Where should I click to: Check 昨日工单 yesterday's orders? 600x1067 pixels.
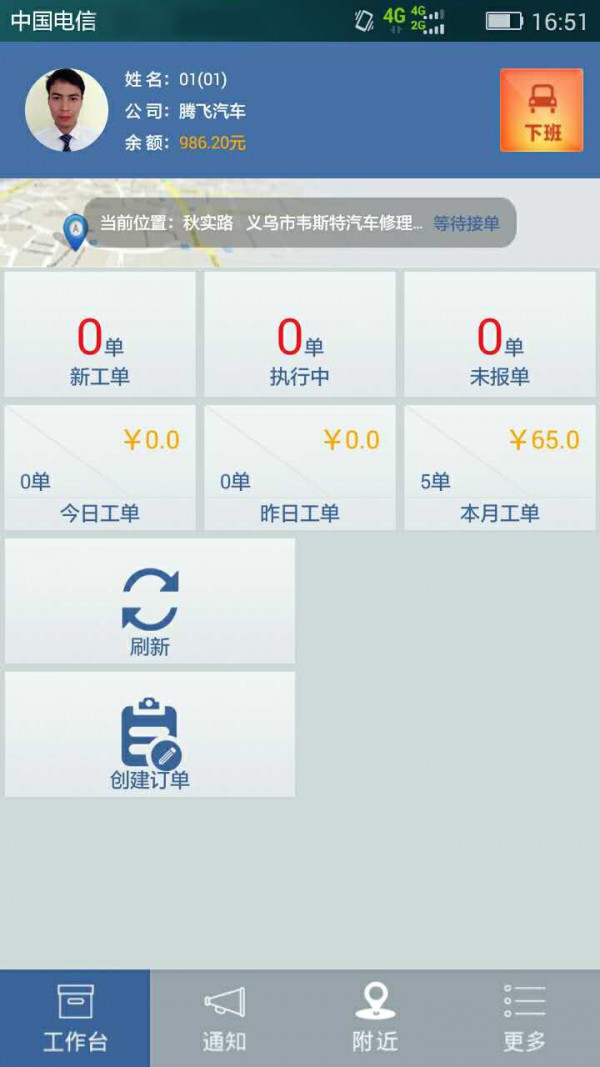pyautogui.click(x=300, y=468)
